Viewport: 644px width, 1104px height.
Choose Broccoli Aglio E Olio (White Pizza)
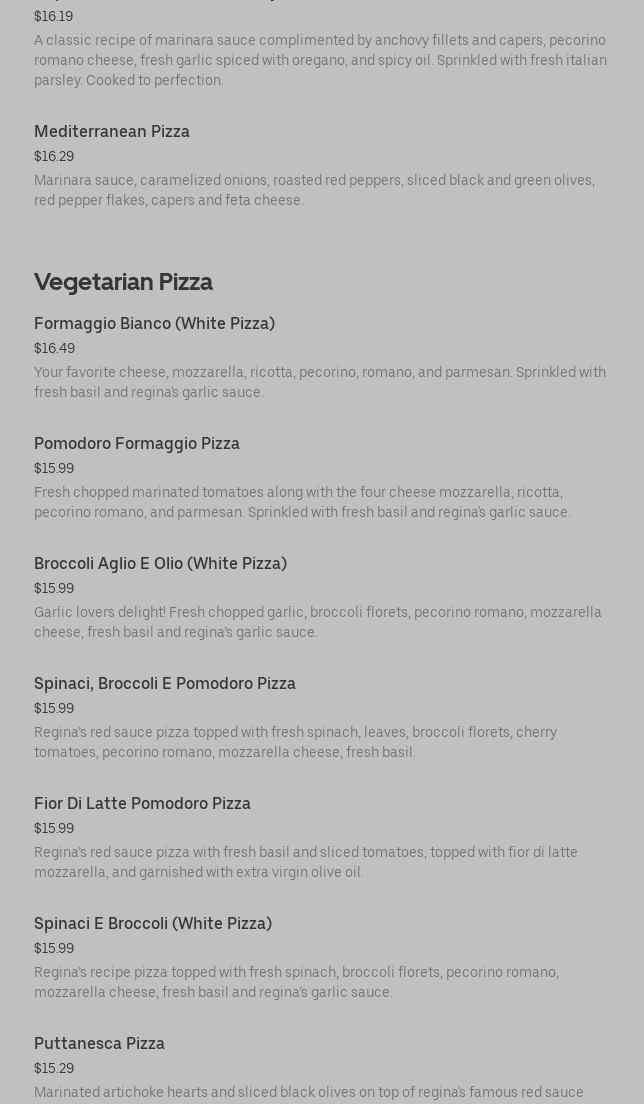tap(160, 564)
